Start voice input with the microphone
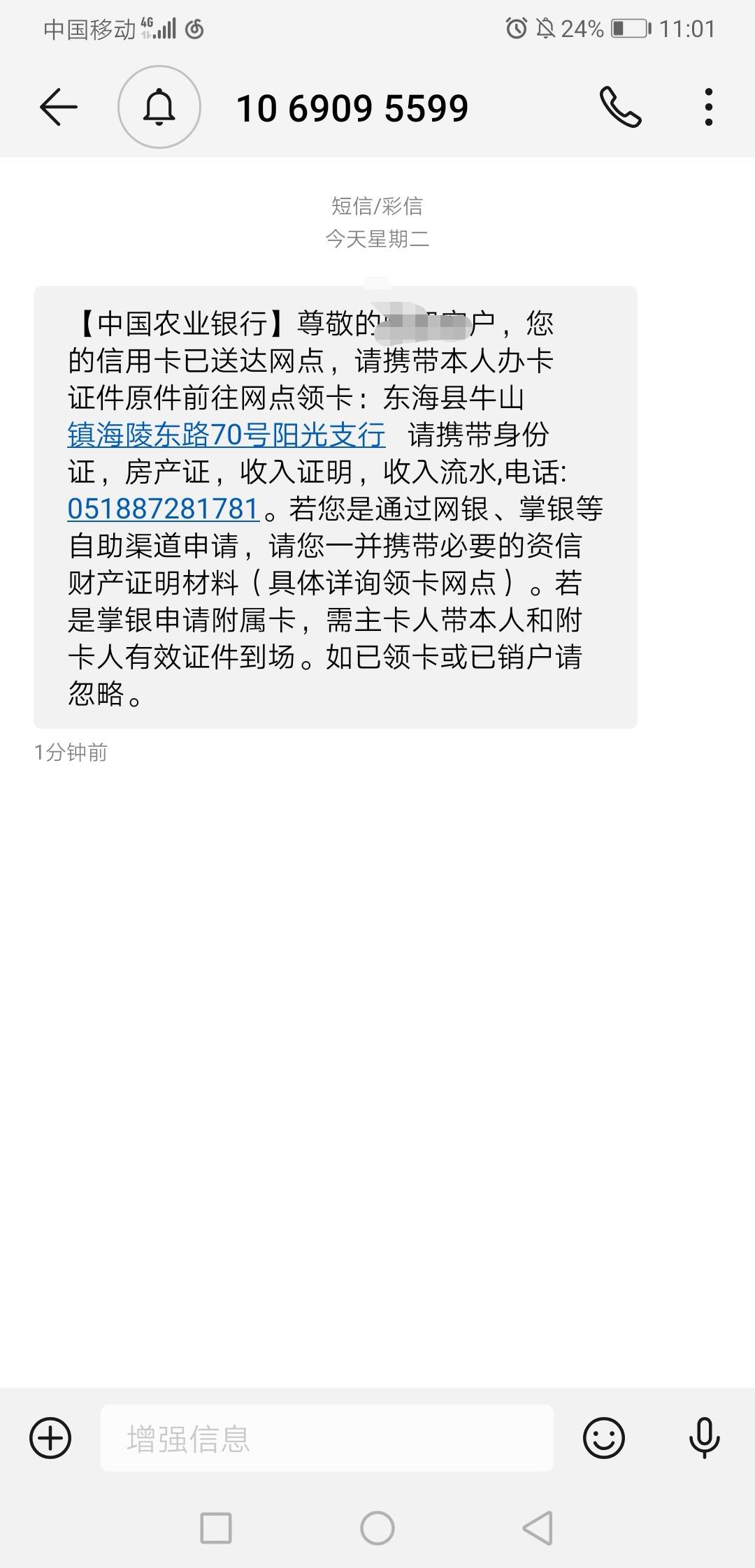Screen dimensions: 755x1568 click(x=704, y=1438)
